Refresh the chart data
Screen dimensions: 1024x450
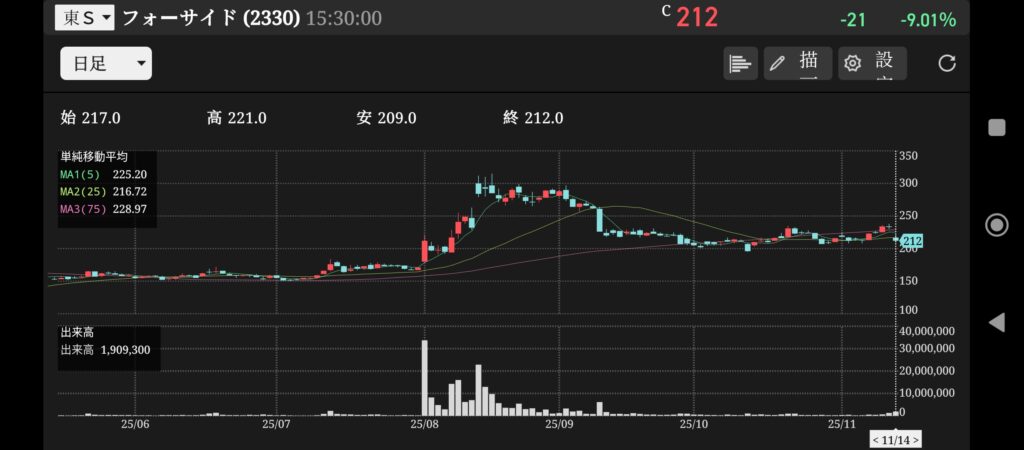947,64
